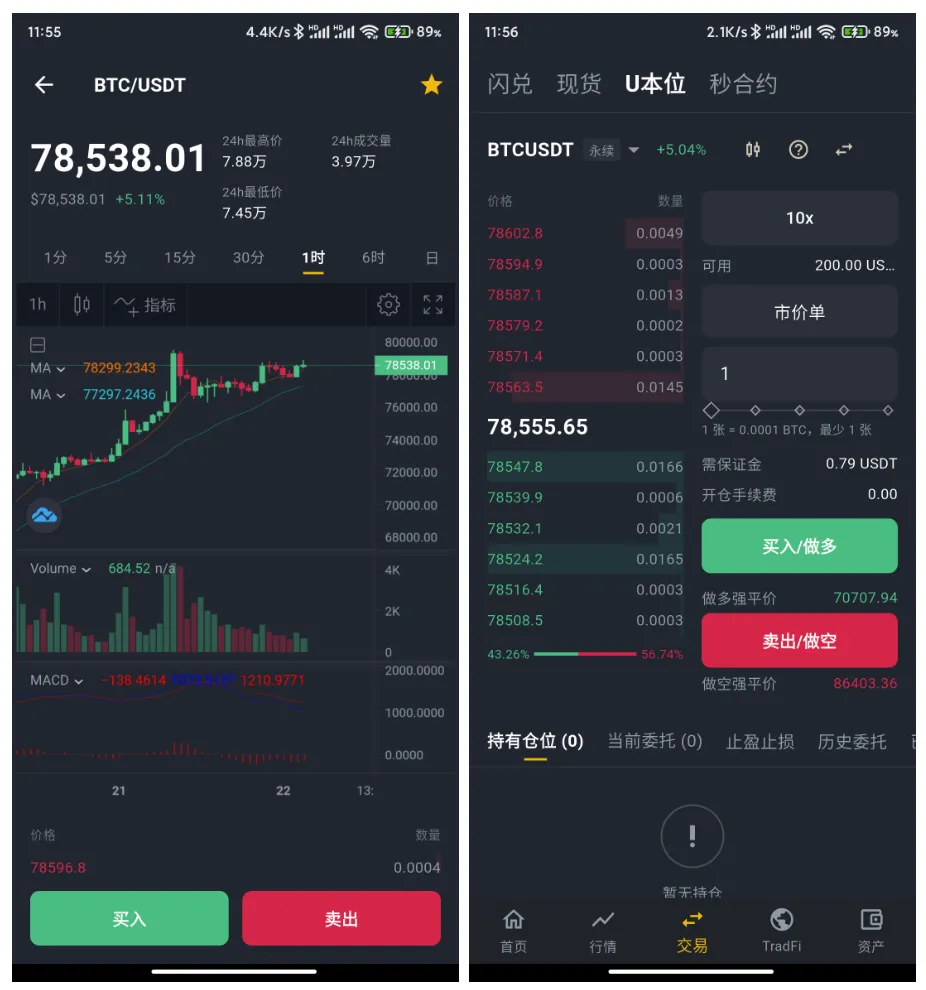This screenshot has height=990, width=926.
Task: Switch chart interval to 15分
Action: pyautogui.click(x=180, y=258)
